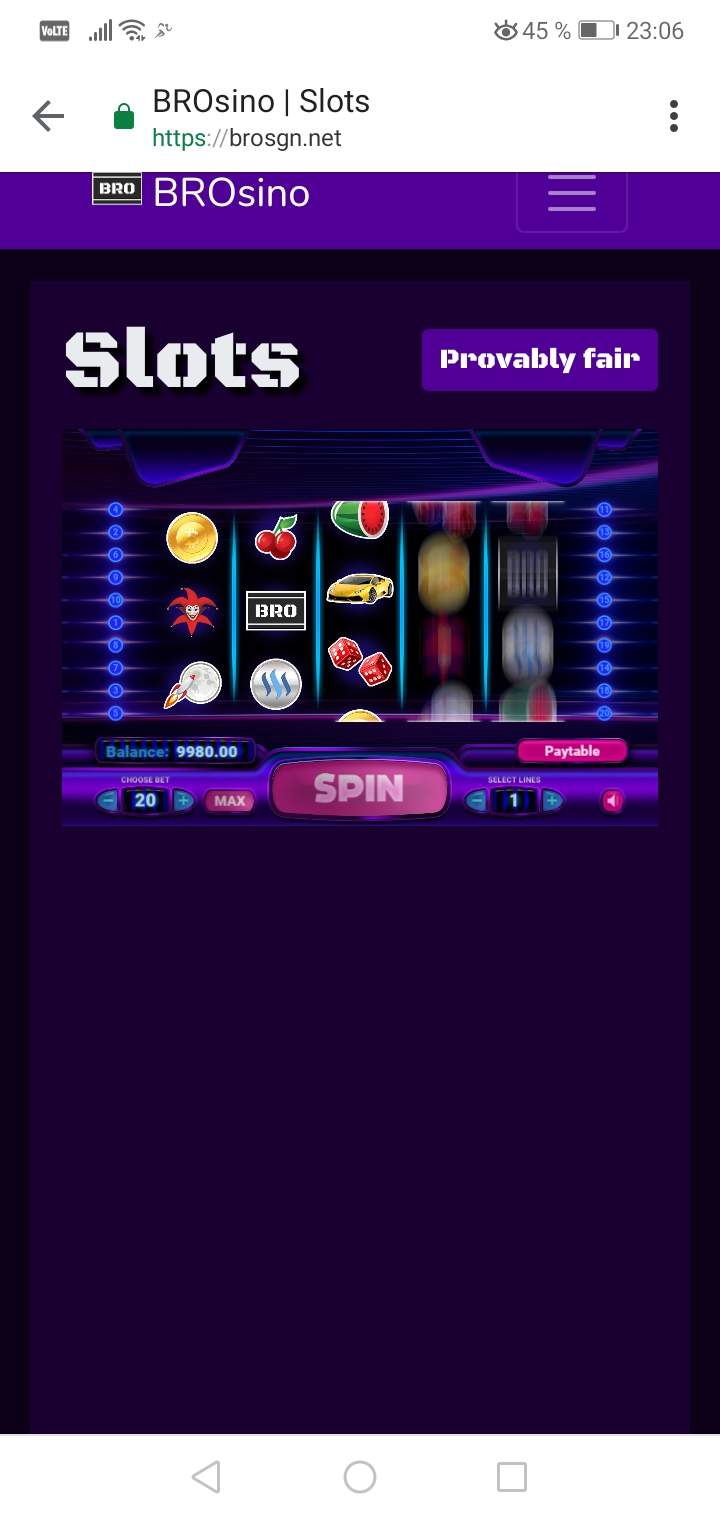Tap the system home button
This screenshot has height=1520, width=720.
[360, 1477]
